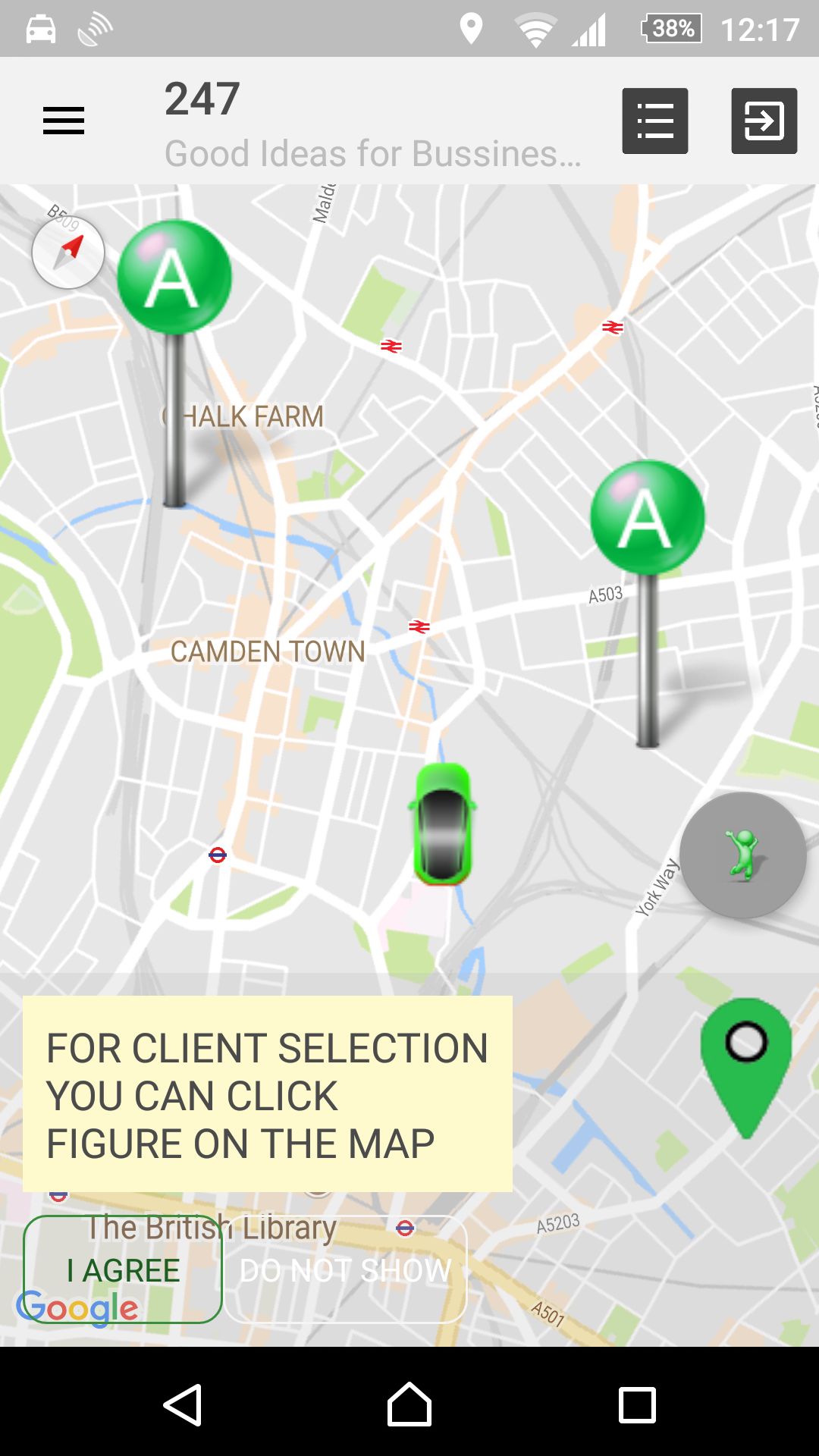Accept with the I AGREE button
Image resolution: width=819 pixels, height=1456 pixels.
pyautogui.click(x=123, y=1269)
